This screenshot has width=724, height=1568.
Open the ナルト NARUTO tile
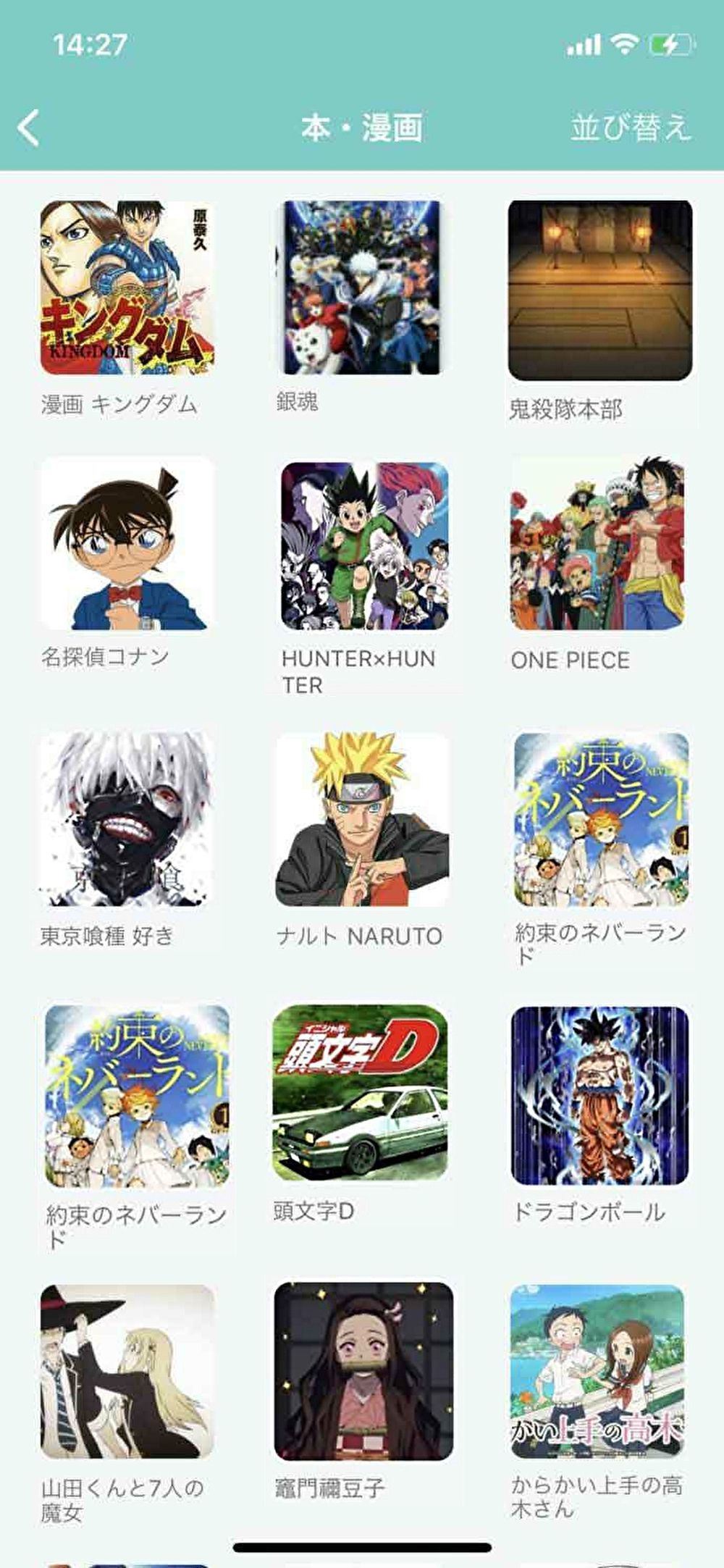tap(362, 819)
